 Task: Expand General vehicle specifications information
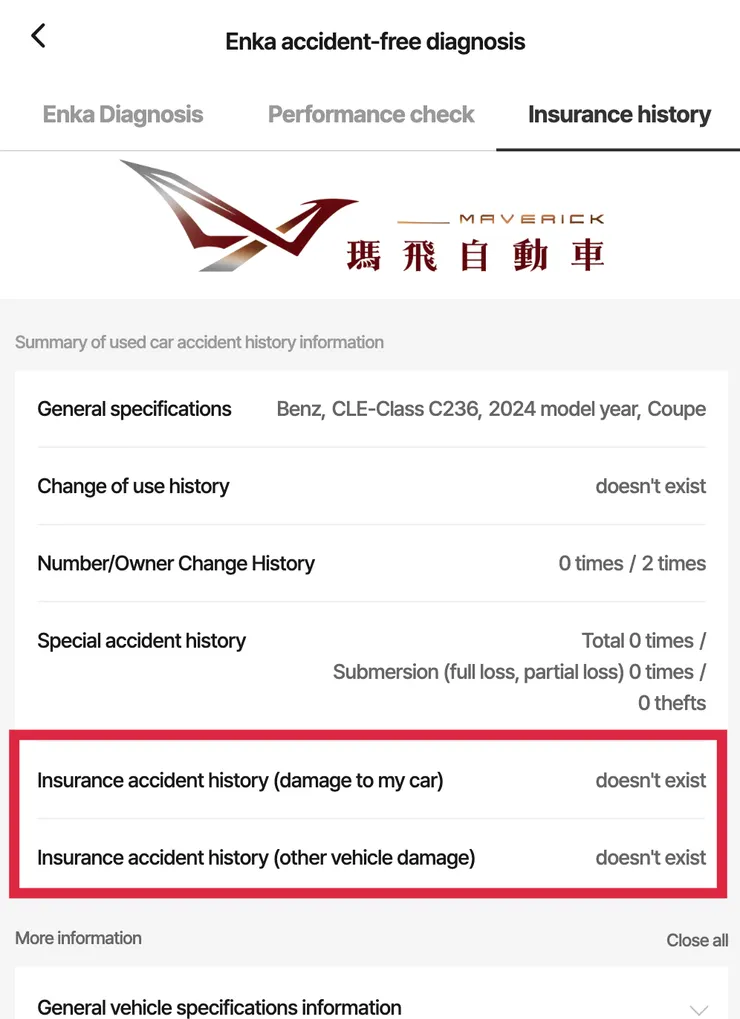219,1008
